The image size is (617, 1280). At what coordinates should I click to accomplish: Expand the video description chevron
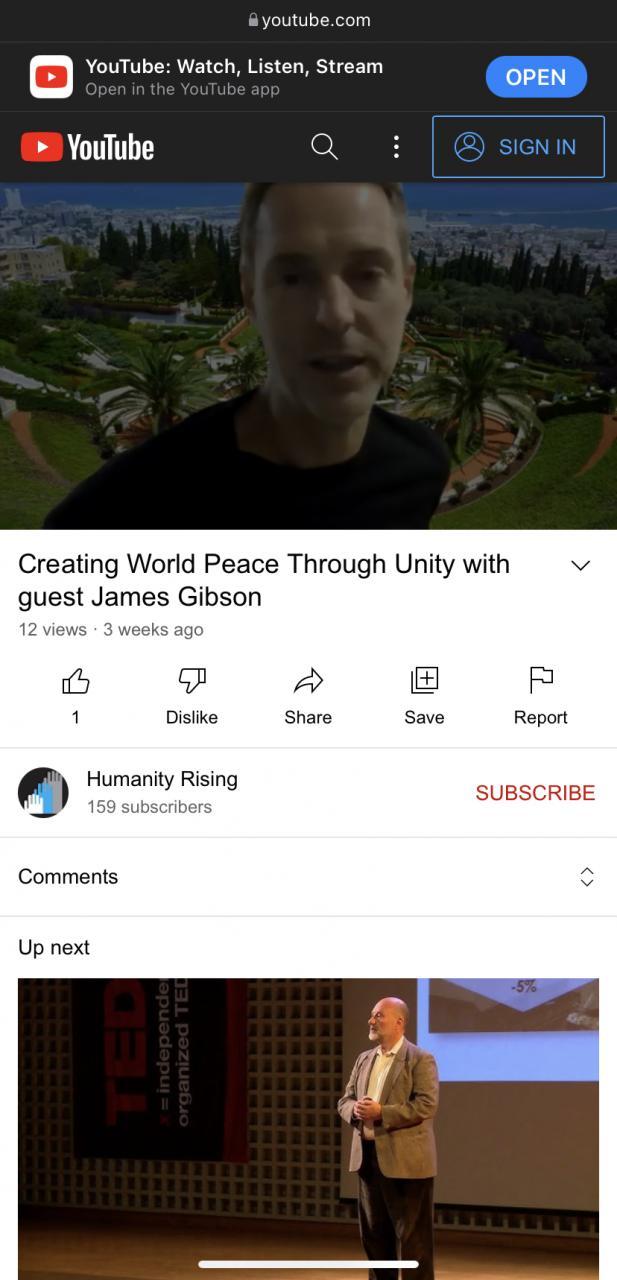click(x=580, y=566)
